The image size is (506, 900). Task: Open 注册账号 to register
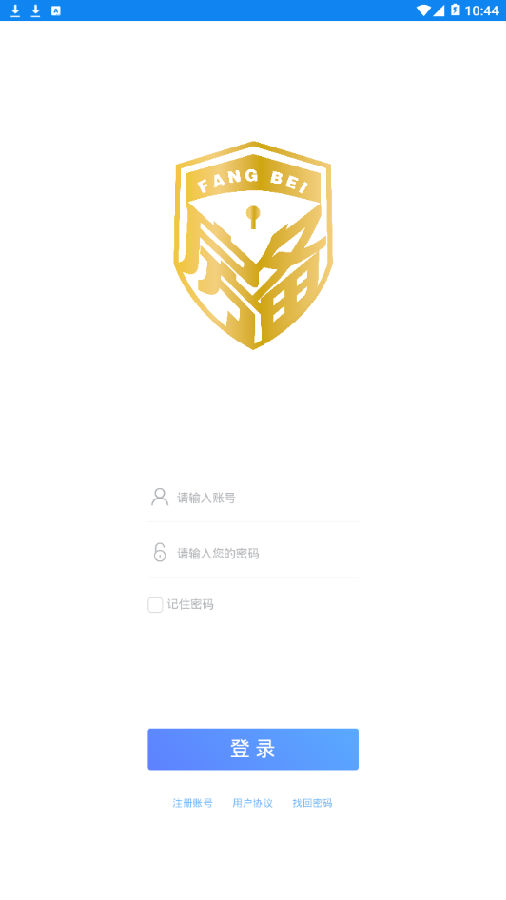tap(193, 803)
